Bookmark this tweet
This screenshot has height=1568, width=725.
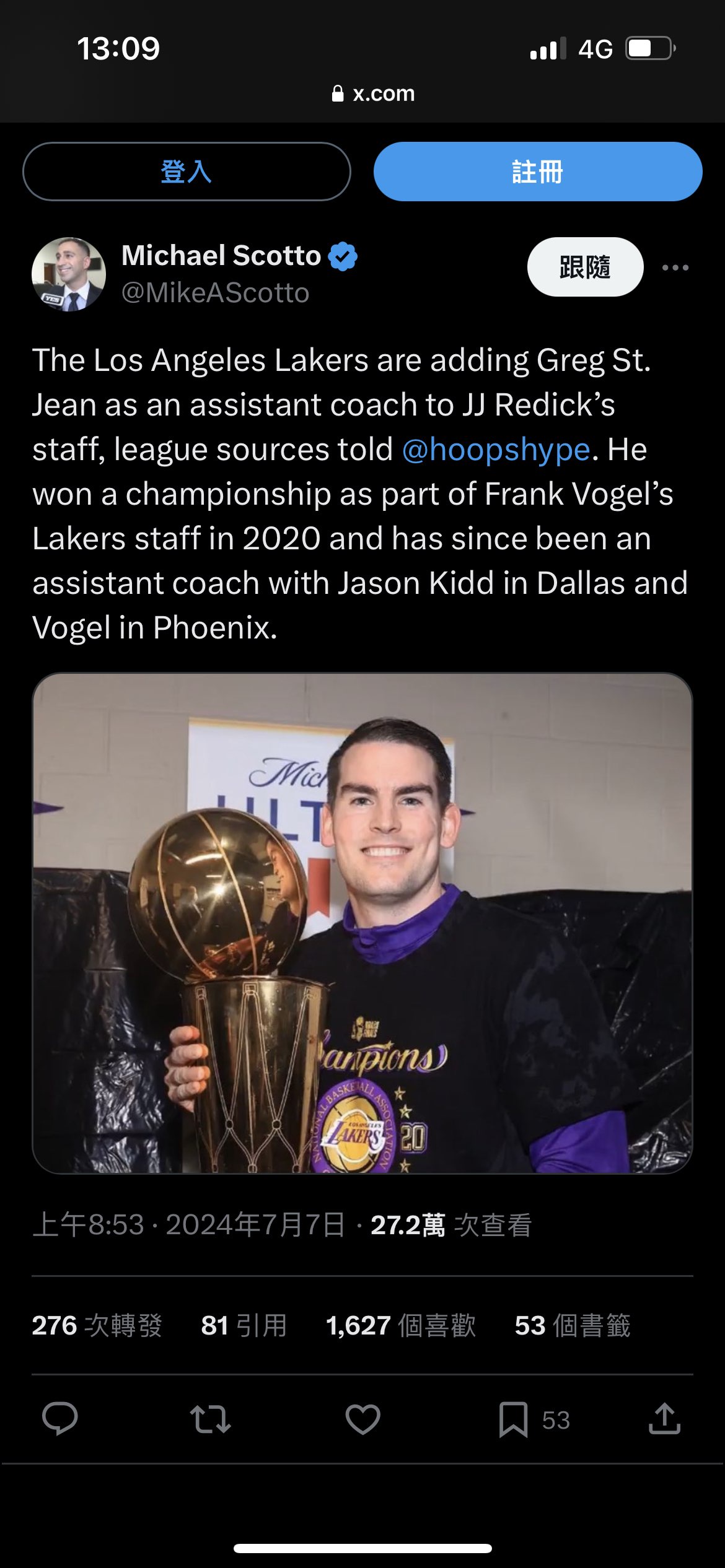tap(513, 1419)
